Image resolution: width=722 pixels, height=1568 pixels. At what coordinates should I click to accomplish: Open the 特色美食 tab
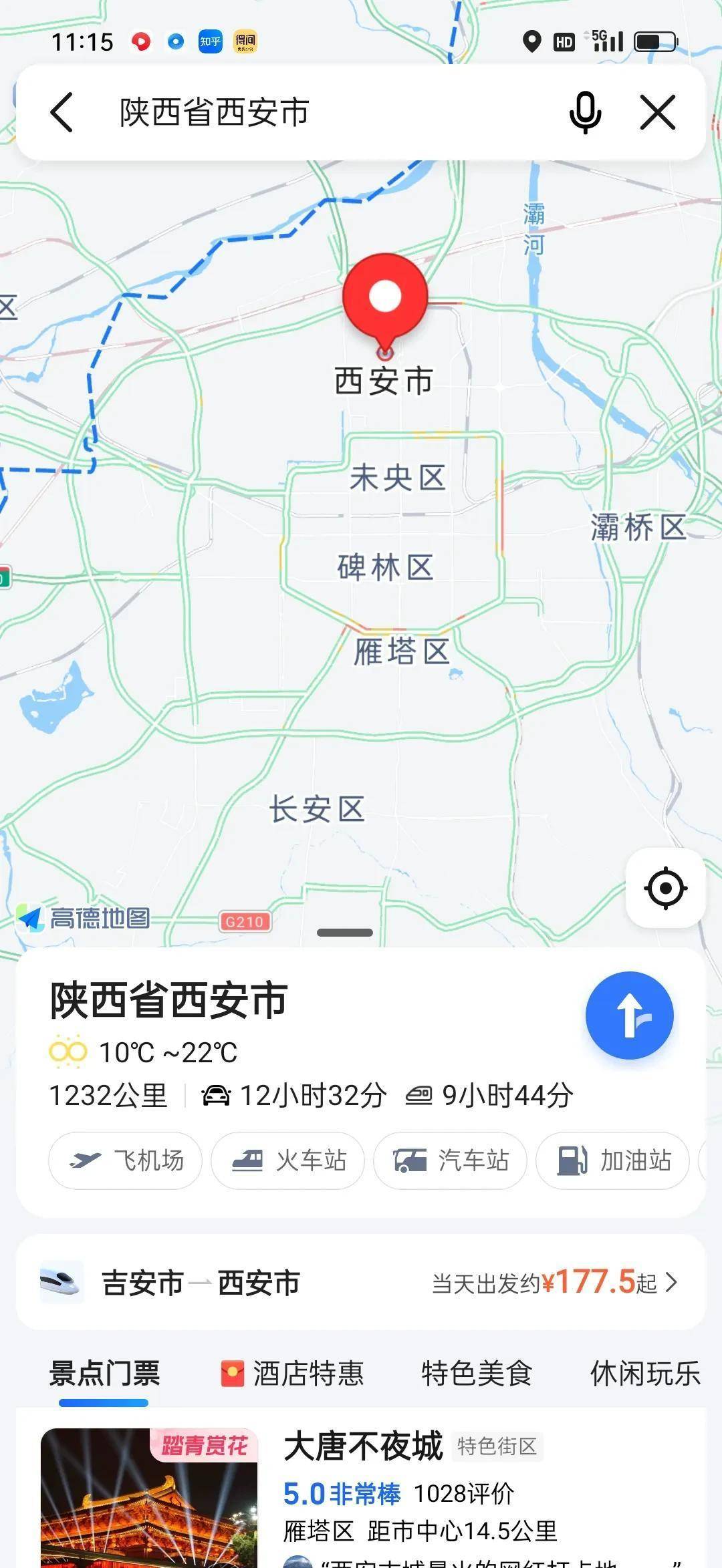pos(476,1374)
